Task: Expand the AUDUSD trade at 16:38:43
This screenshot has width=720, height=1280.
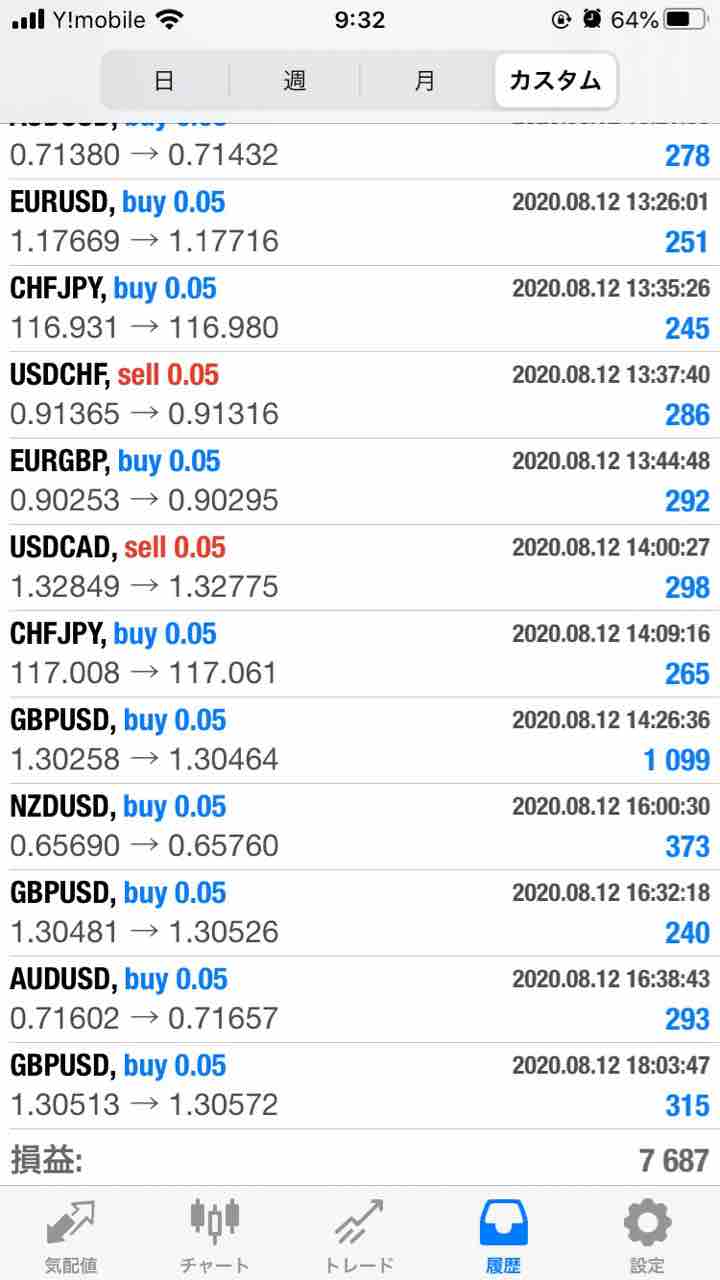Action: [x=360, y=999]
